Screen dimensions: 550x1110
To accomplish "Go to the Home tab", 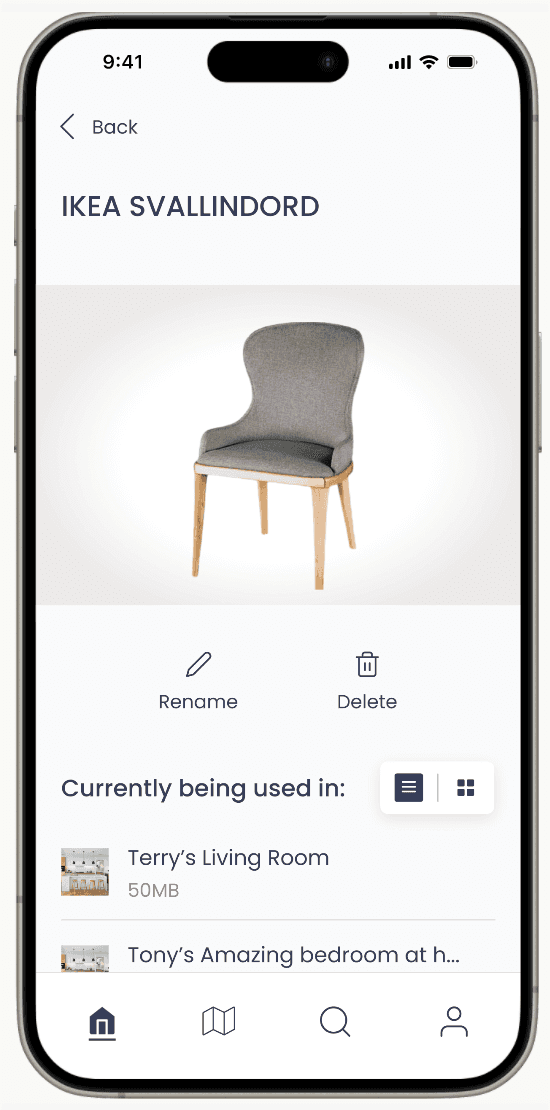I will pos(103,1024).
